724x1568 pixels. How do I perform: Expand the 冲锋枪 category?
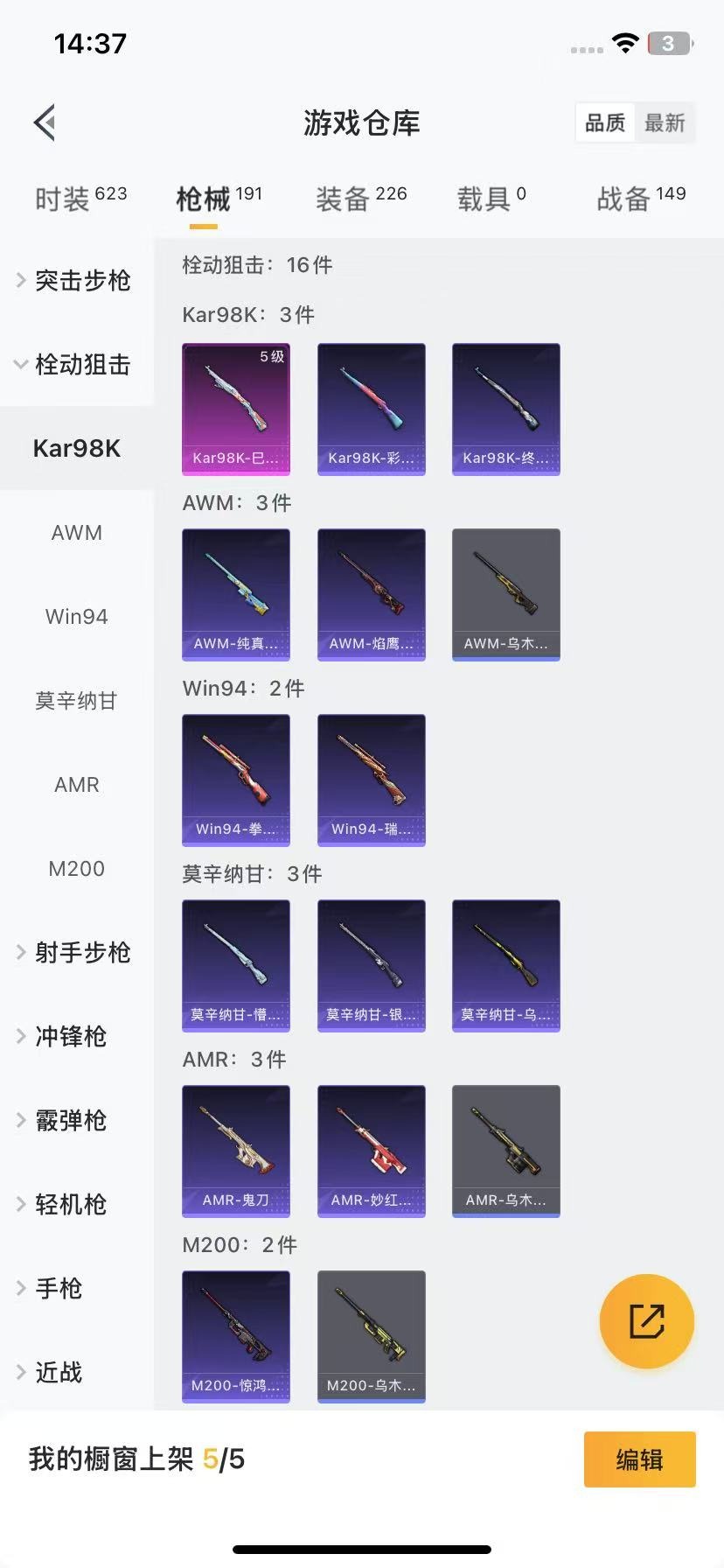(x=70, y=1036)
